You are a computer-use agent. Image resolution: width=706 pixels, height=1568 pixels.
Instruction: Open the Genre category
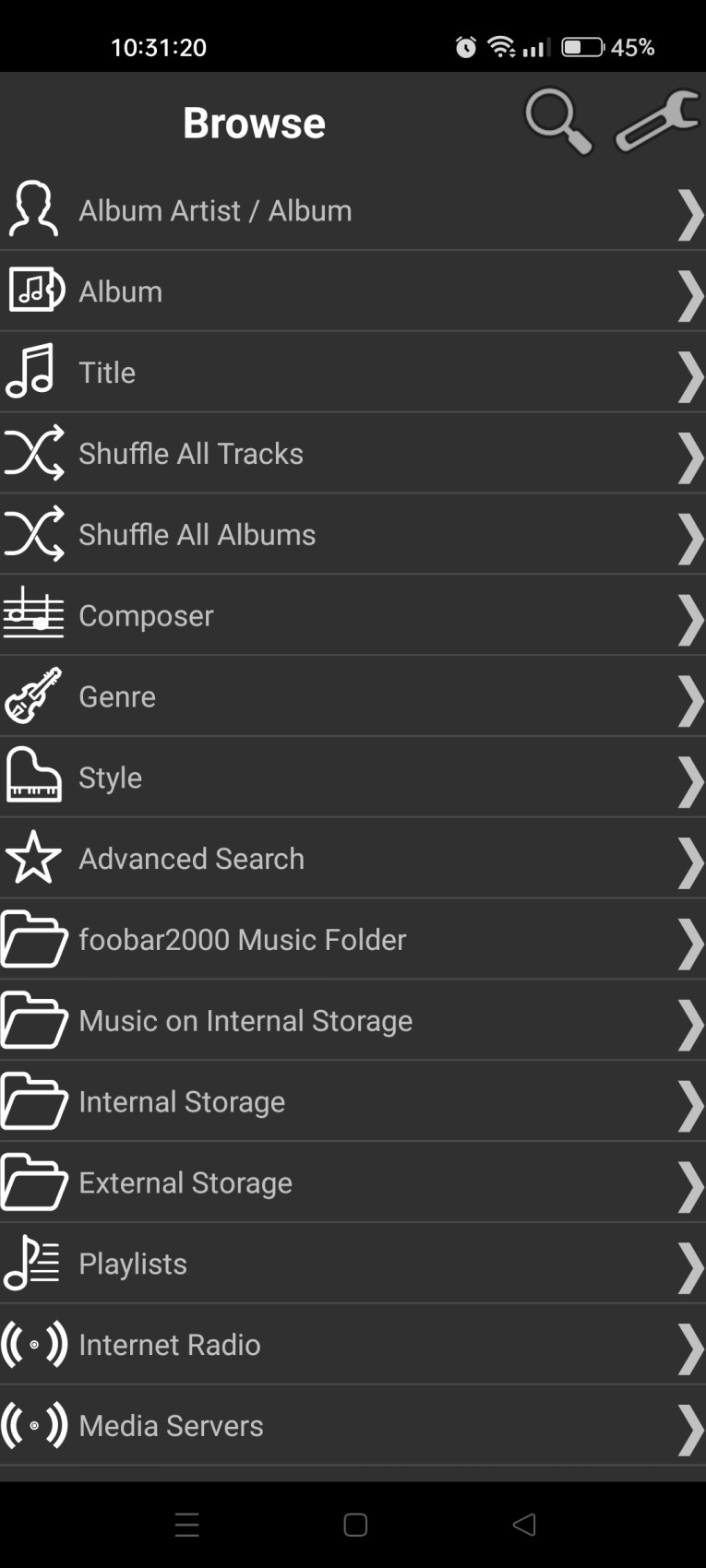[x=353, y=696]
